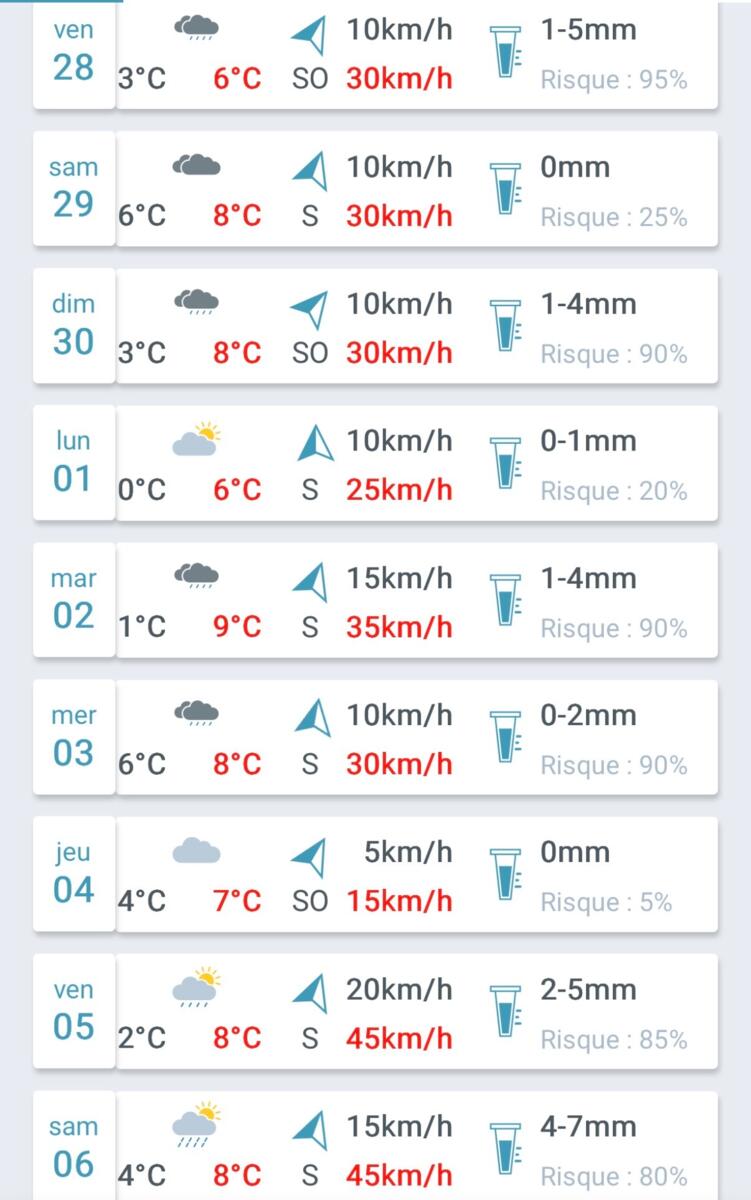Screen dimensions: 751x1200
Task: Tap the ven 05 forecast row
Action: (375, 1012)
